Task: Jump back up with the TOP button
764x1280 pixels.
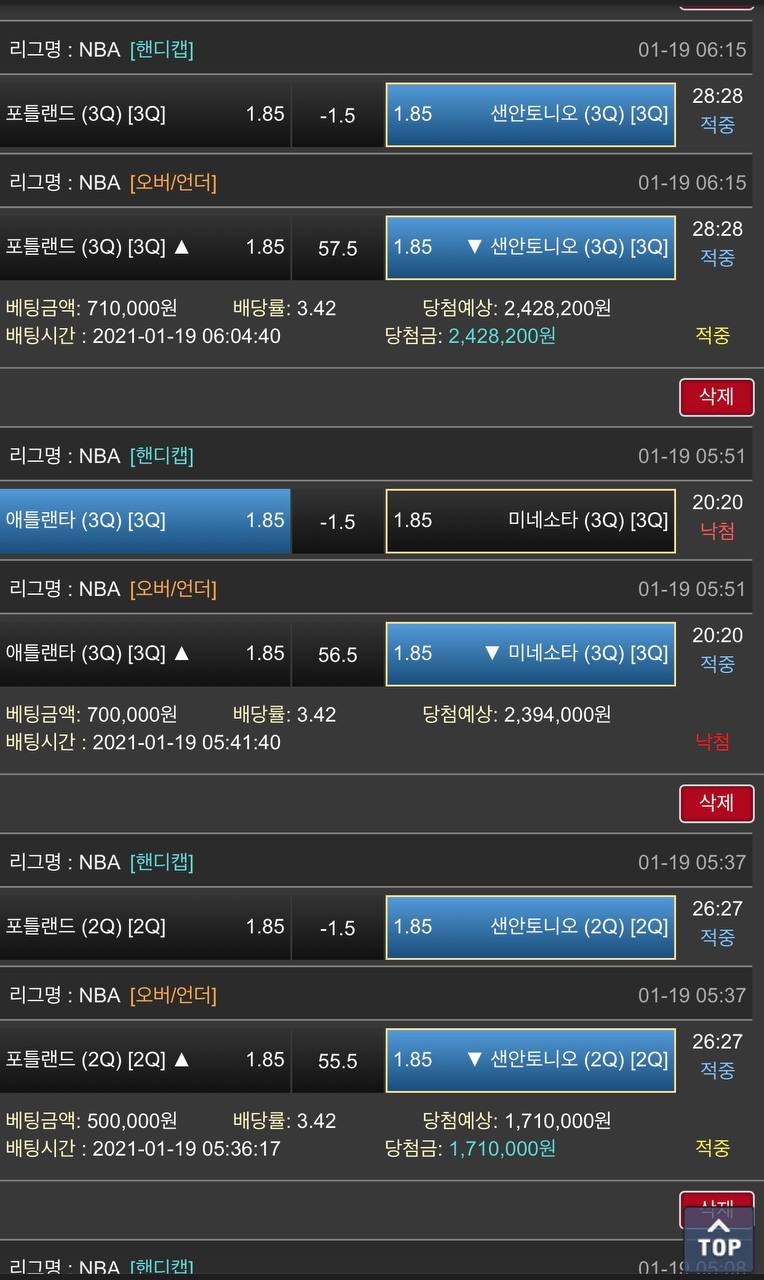Action: tap(719, 1238)
